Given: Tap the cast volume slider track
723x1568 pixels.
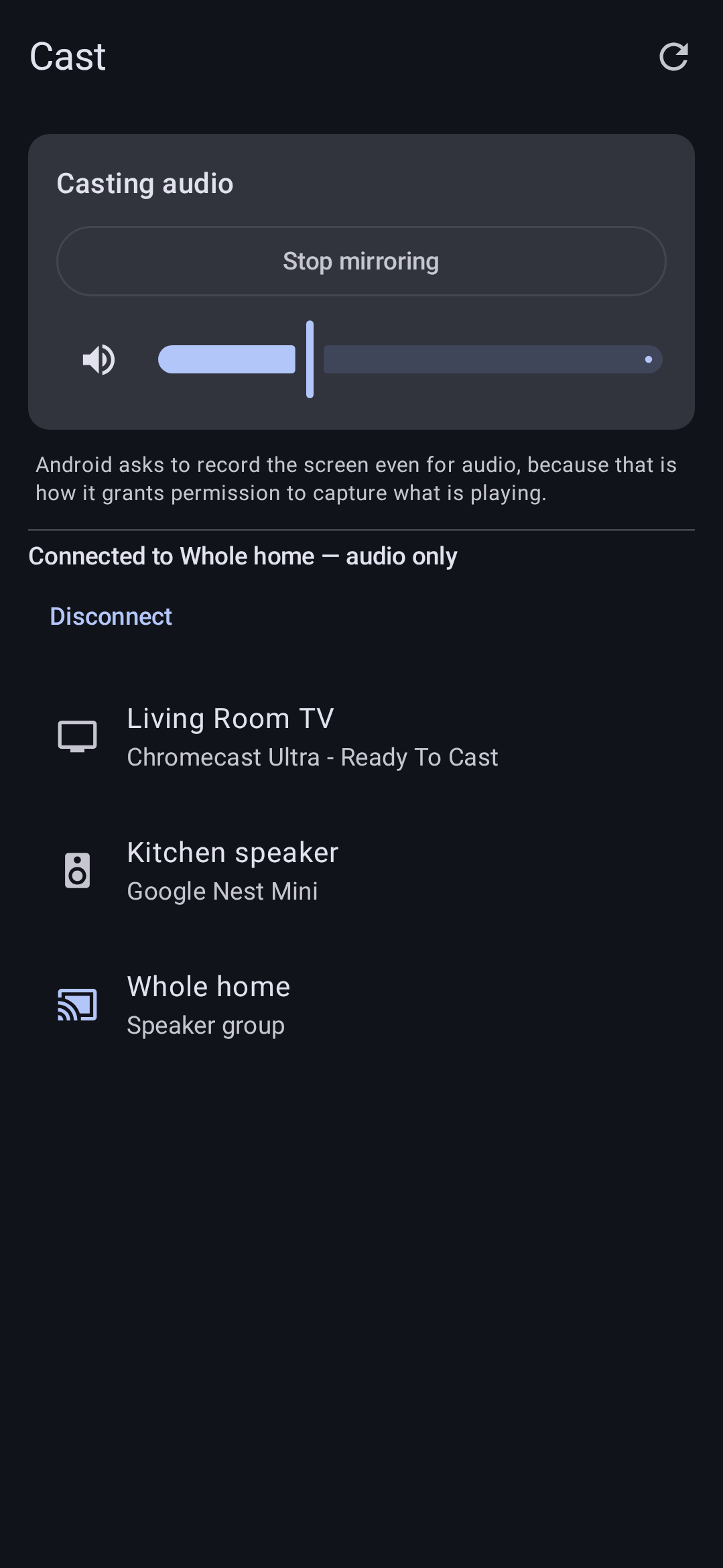Looking at the screenshot, I should 410,359.
